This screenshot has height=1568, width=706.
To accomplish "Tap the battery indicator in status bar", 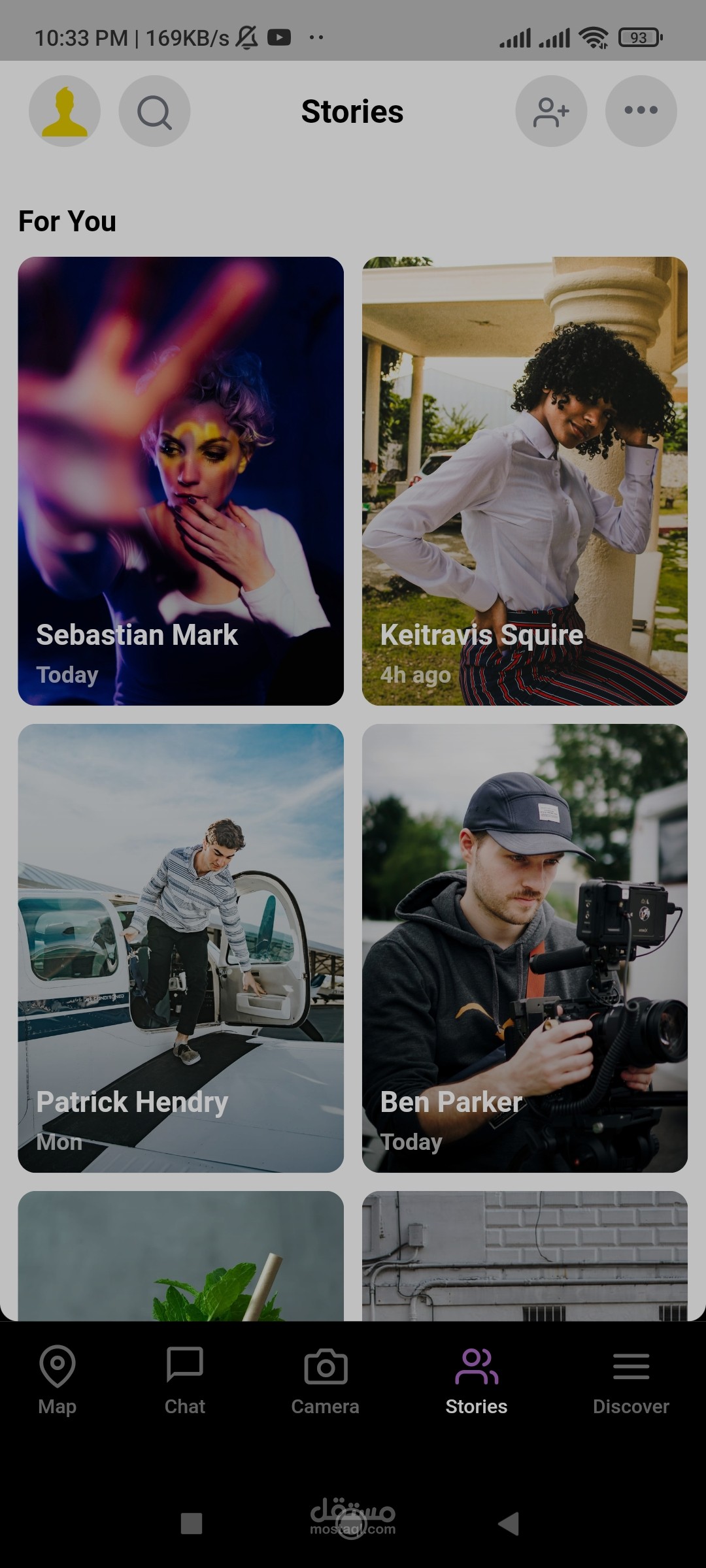I will click(x=637, y=37).
